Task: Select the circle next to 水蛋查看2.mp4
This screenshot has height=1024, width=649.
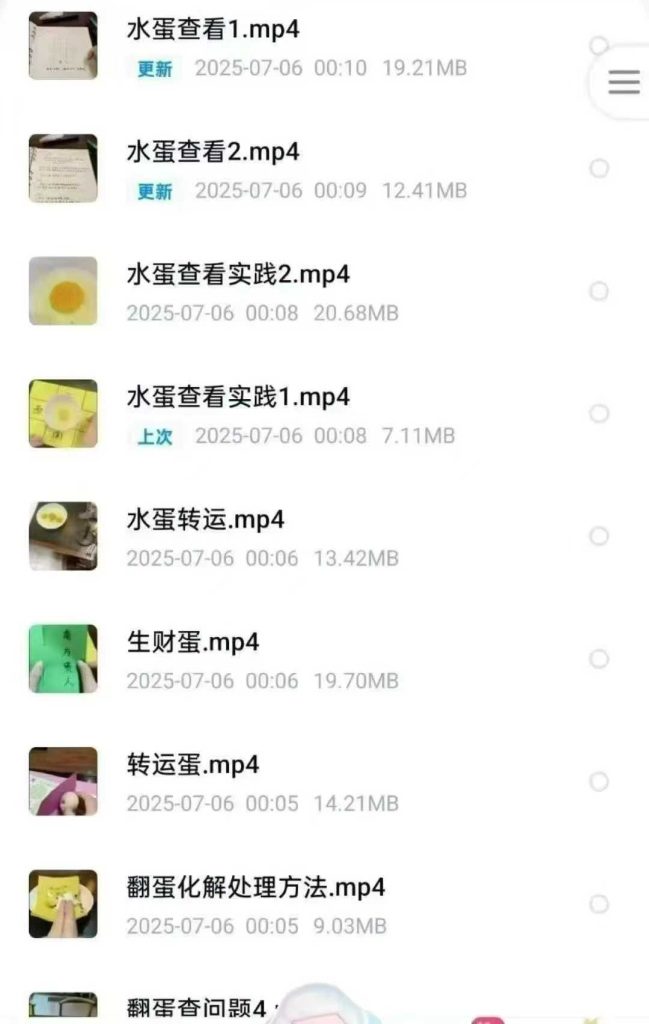Action: click(x=599, y=169)
